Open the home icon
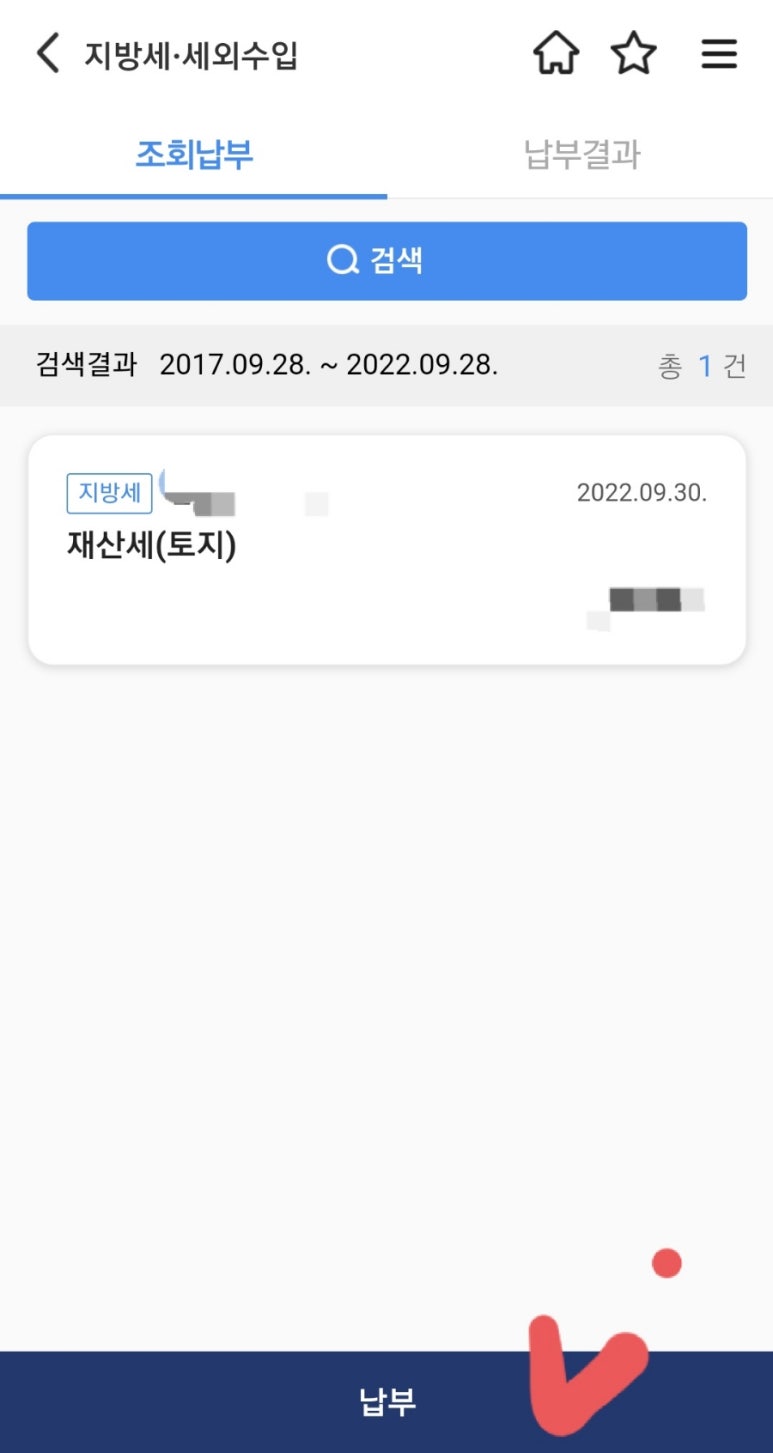The width and height of the screenshot is (773, 1453). pos(556,54)
